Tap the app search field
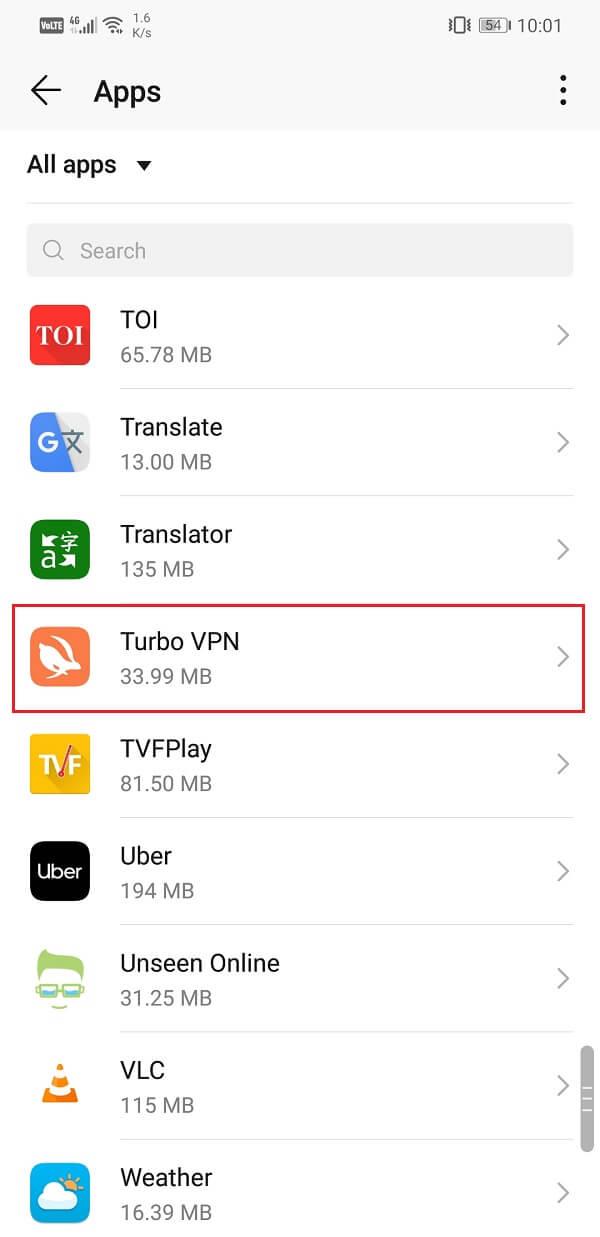The image size is (600, 1237). (x=300, y=250)
